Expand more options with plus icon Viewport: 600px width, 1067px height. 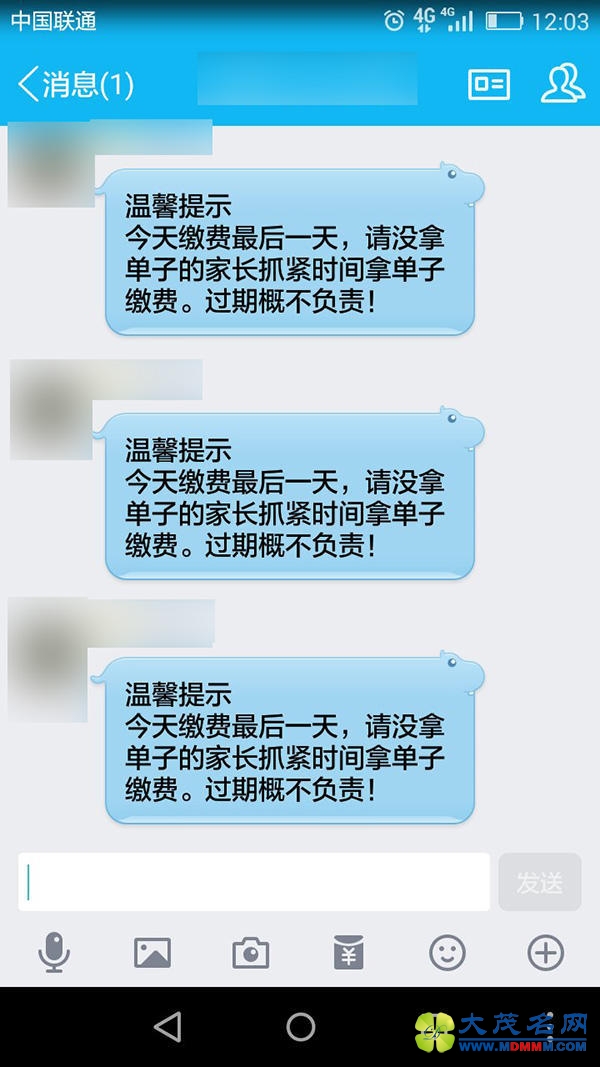pos(545,953)
